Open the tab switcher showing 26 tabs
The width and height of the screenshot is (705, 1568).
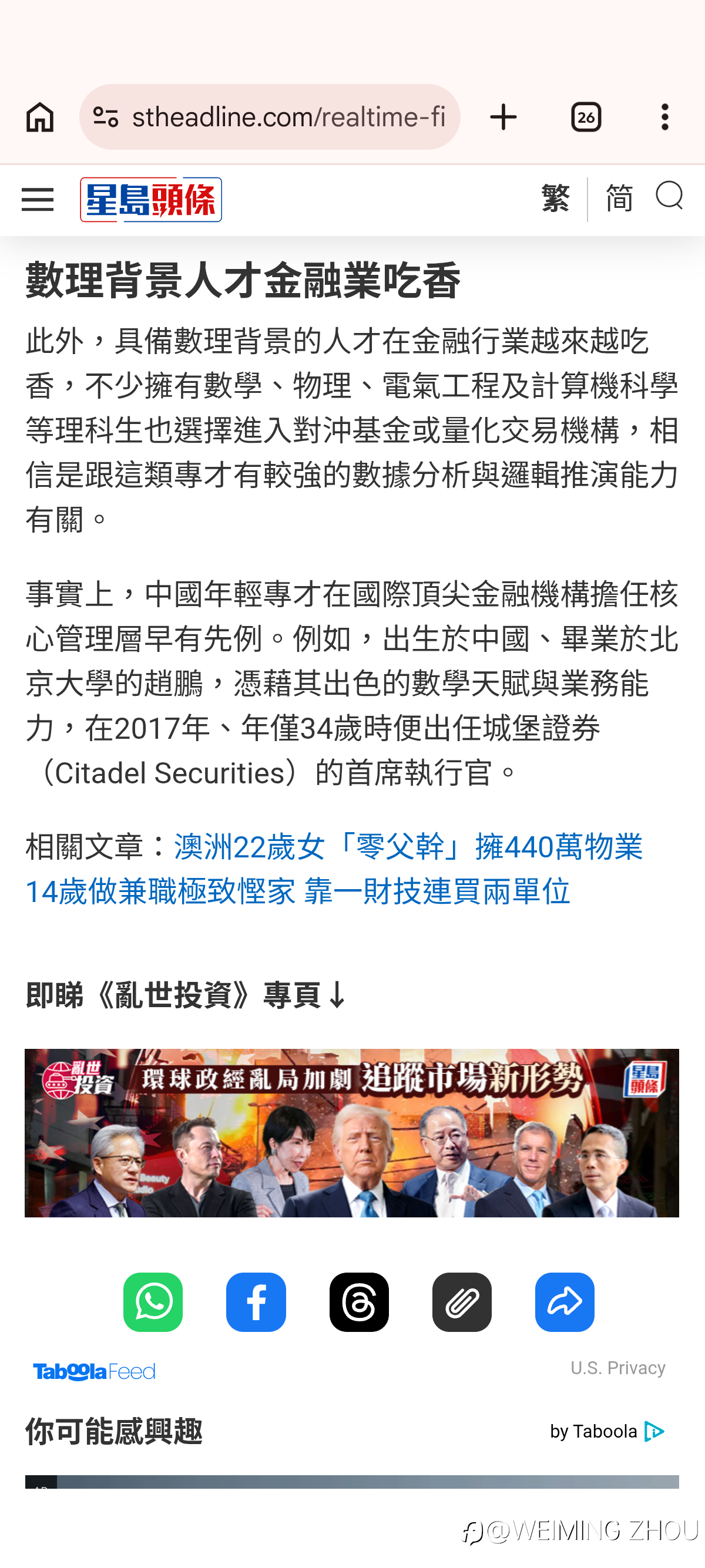586,116
